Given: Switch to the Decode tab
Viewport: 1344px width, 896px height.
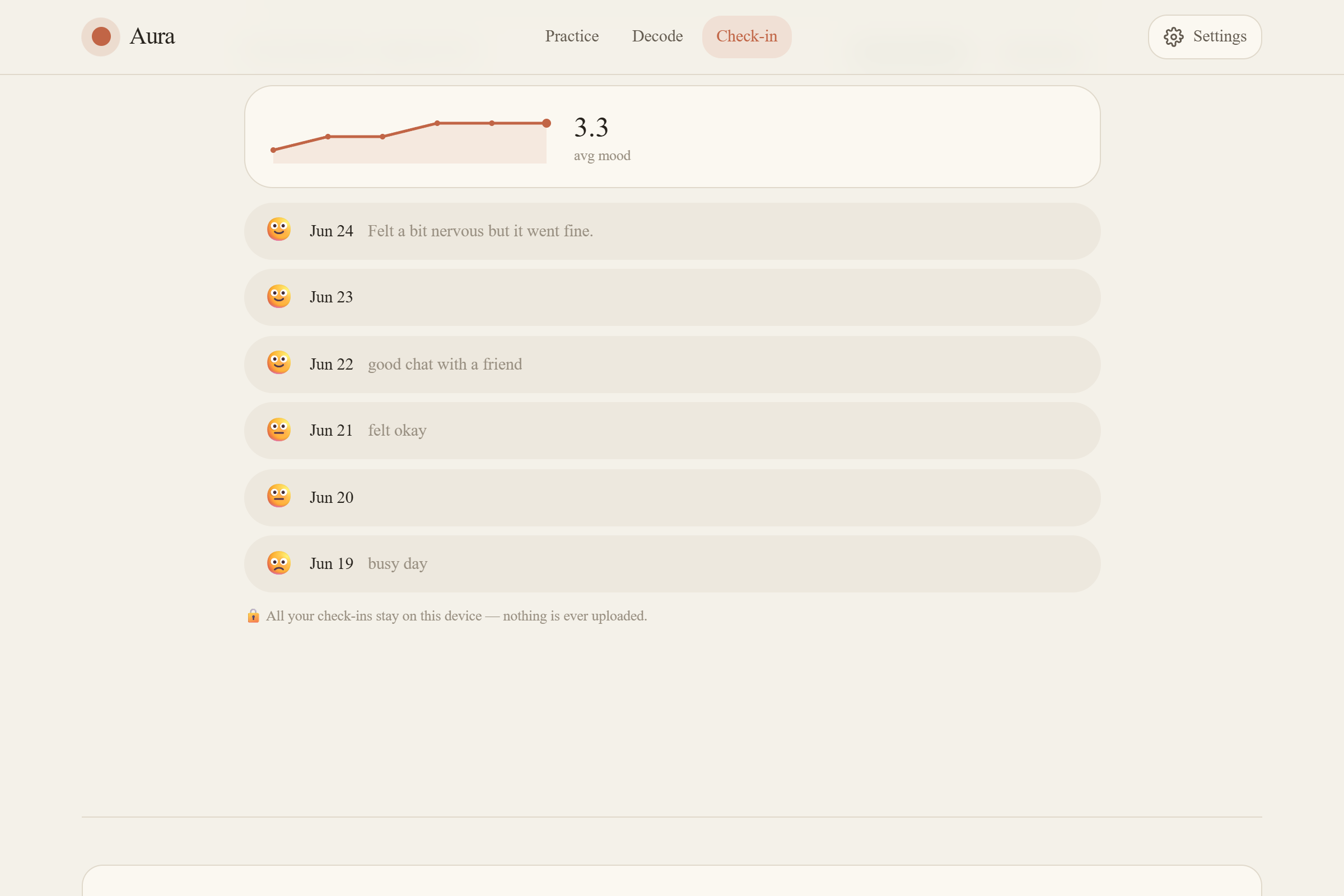Looking at the screenshot, I should tap(657, 36).
